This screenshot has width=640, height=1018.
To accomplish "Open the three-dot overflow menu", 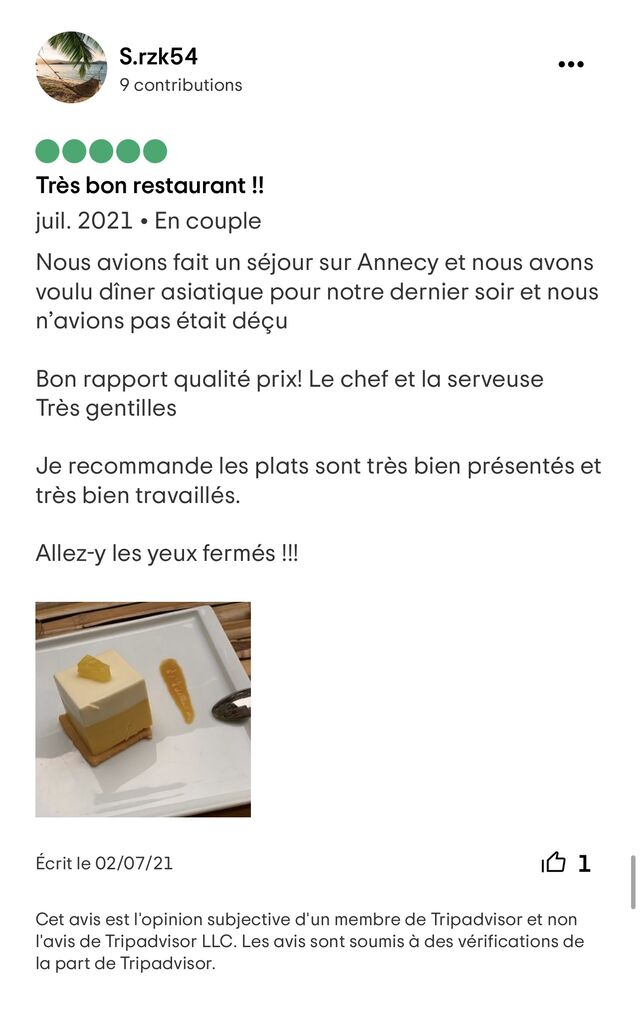I will [570, 65].
